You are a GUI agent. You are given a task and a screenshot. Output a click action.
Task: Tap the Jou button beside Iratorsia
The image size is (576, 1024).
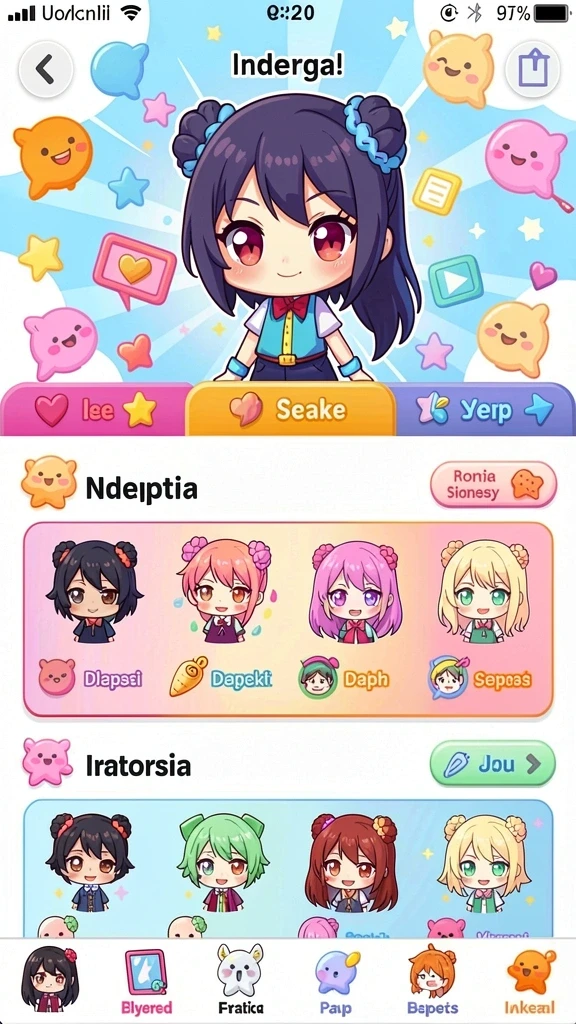492,763
